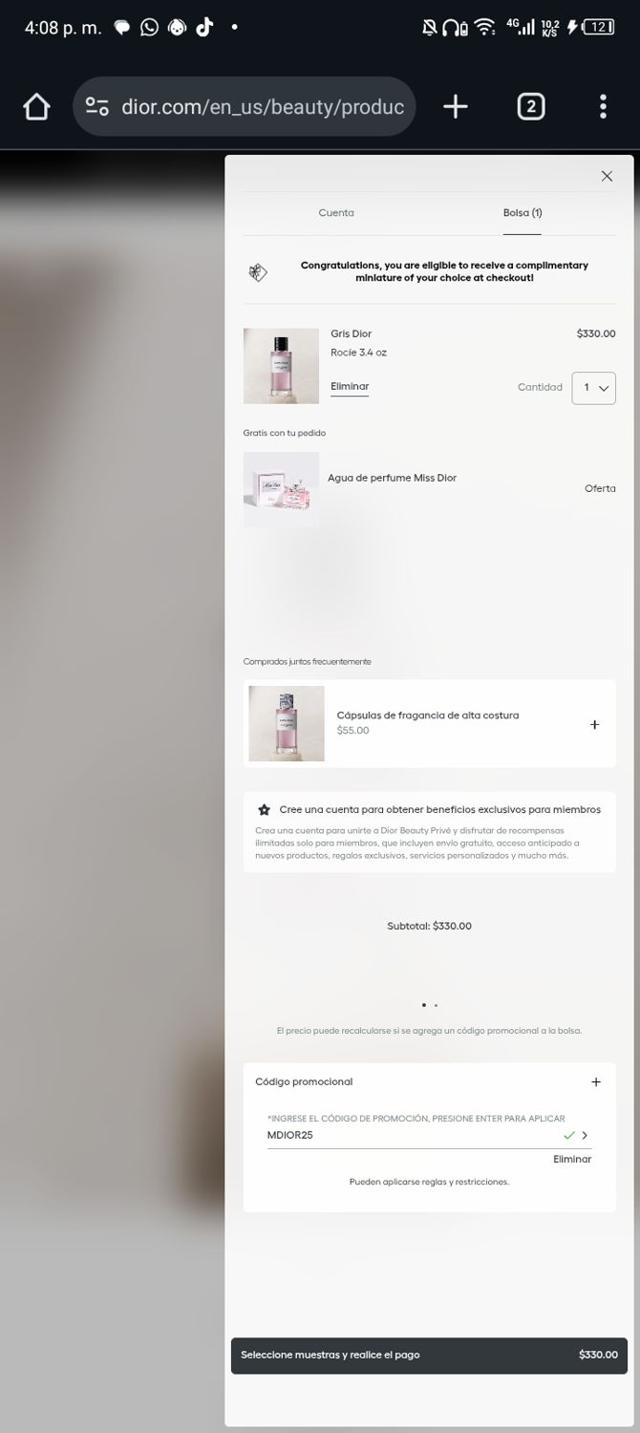Select the Bolsa (1) tab
Viewport: 640px width, 1433px height.
pyautogui.click(x=522, y=213)
